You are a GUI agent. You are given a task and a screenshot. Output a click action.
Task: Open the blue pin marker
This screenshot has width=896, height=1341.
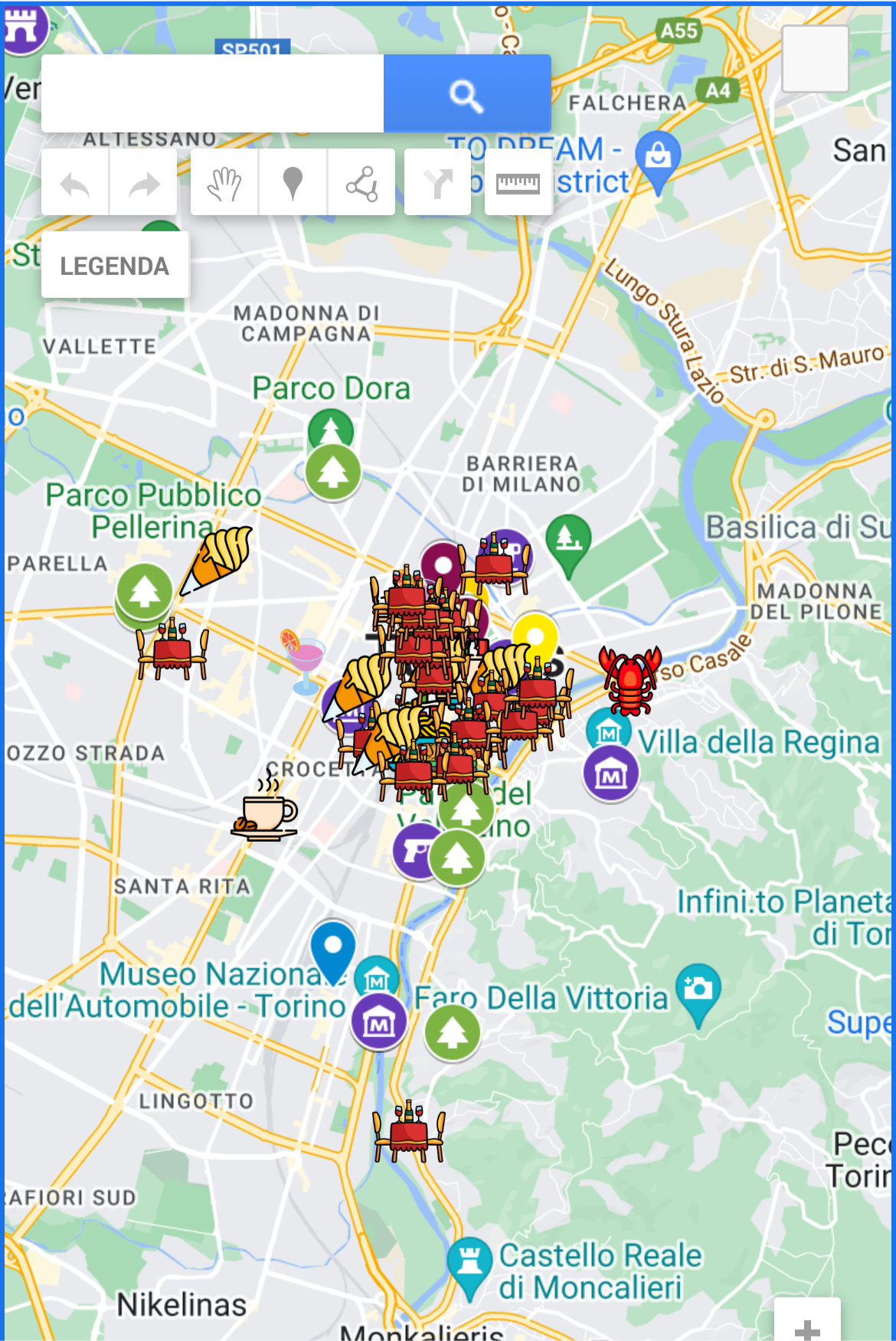[x=333, y=948]
